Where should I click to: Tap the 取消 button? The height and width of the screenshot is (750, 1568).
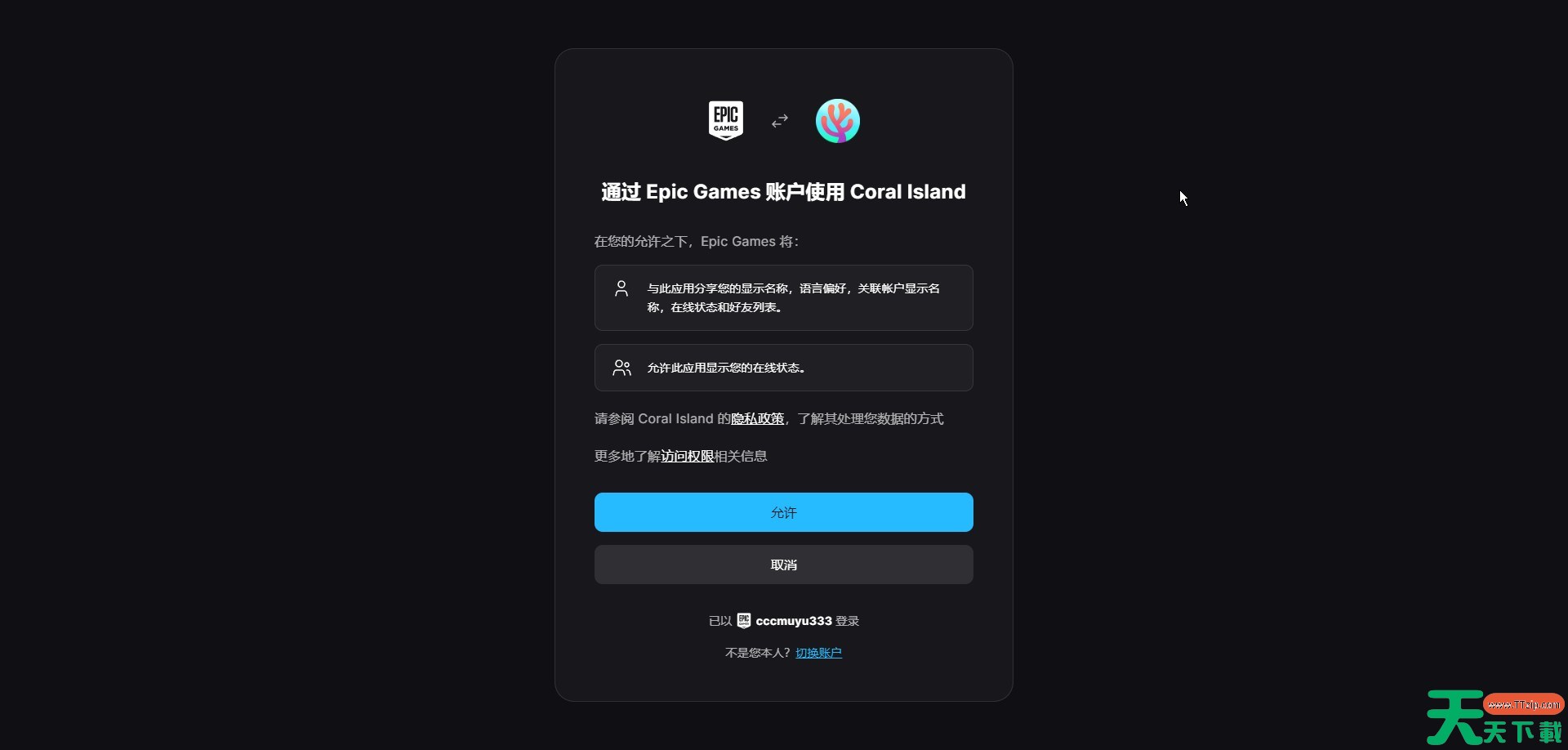pos(783,565)
